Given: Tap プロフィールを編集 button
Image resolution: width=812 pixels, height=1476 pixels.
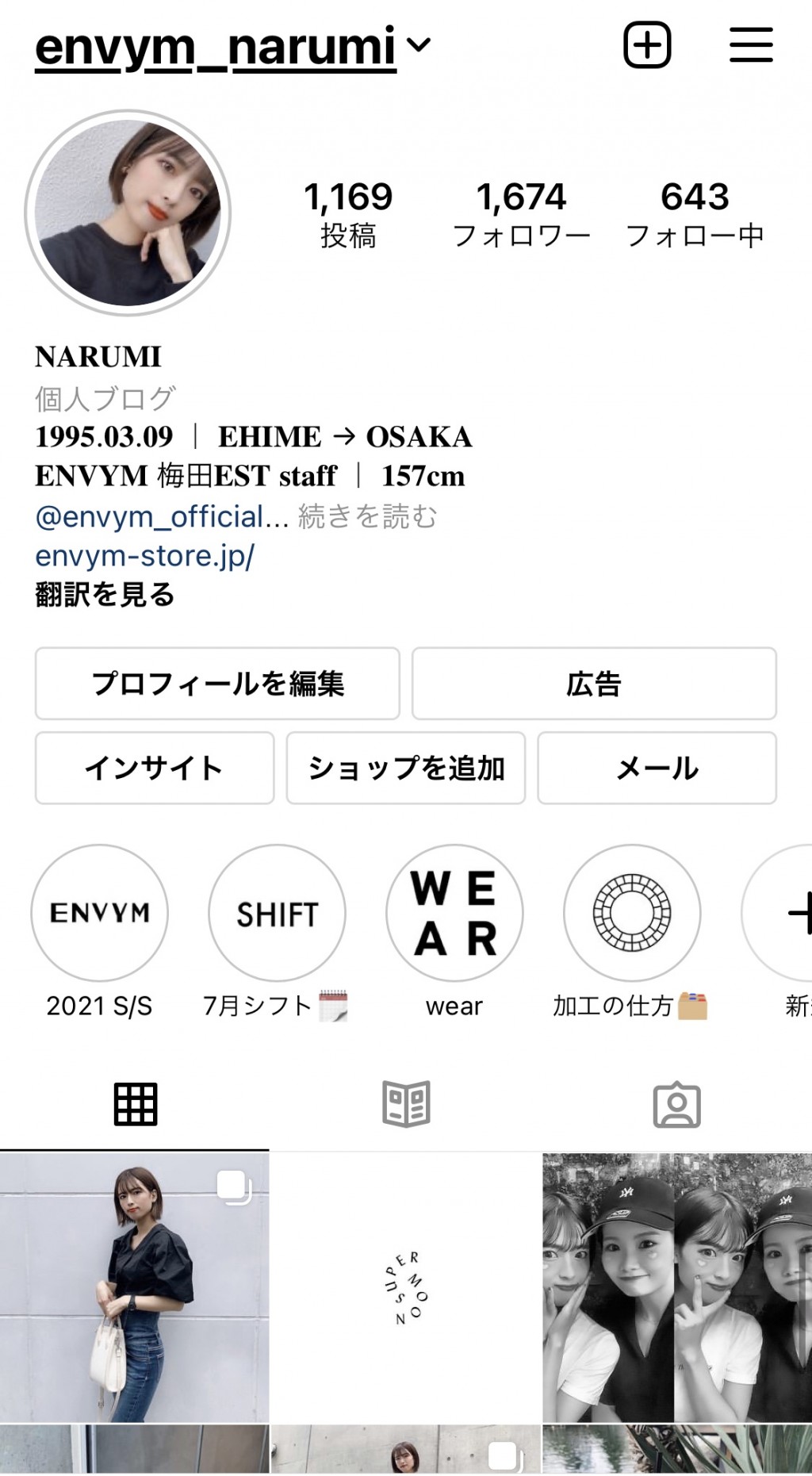Looking at the screenshot, I should pos(217,684).
